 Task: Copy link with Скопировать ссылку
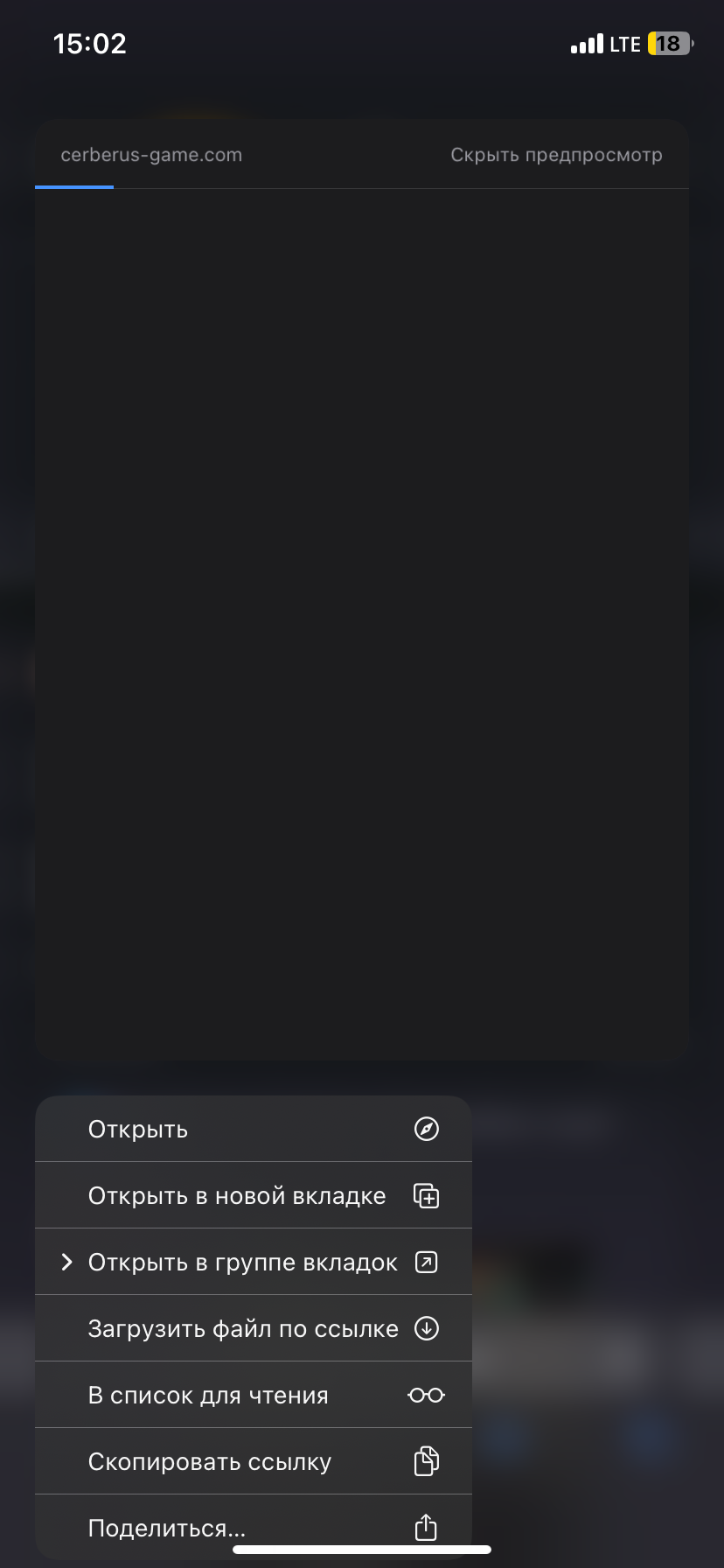pos(254,1461)
